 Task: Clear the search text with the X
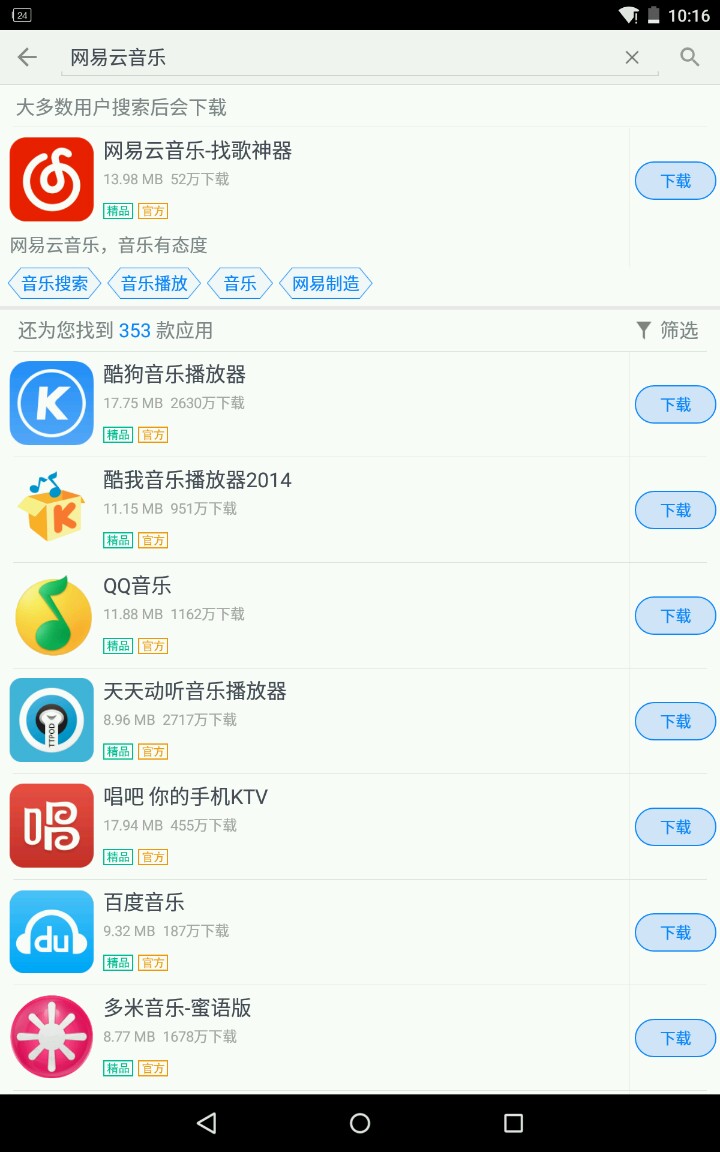[x=632, y=58]
